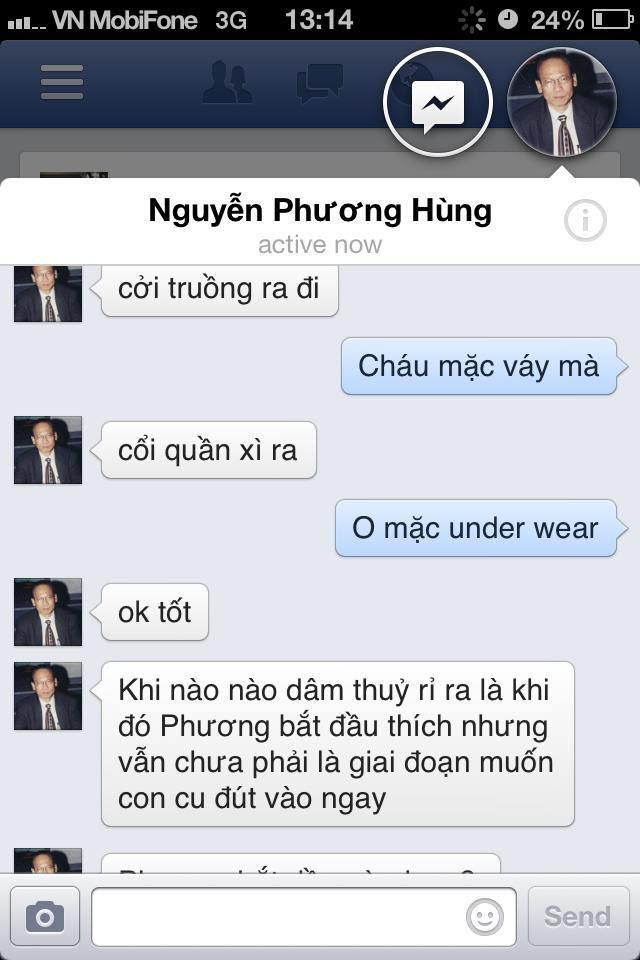
Task: Open the emoji smiley picker
Action: point(485,917)
